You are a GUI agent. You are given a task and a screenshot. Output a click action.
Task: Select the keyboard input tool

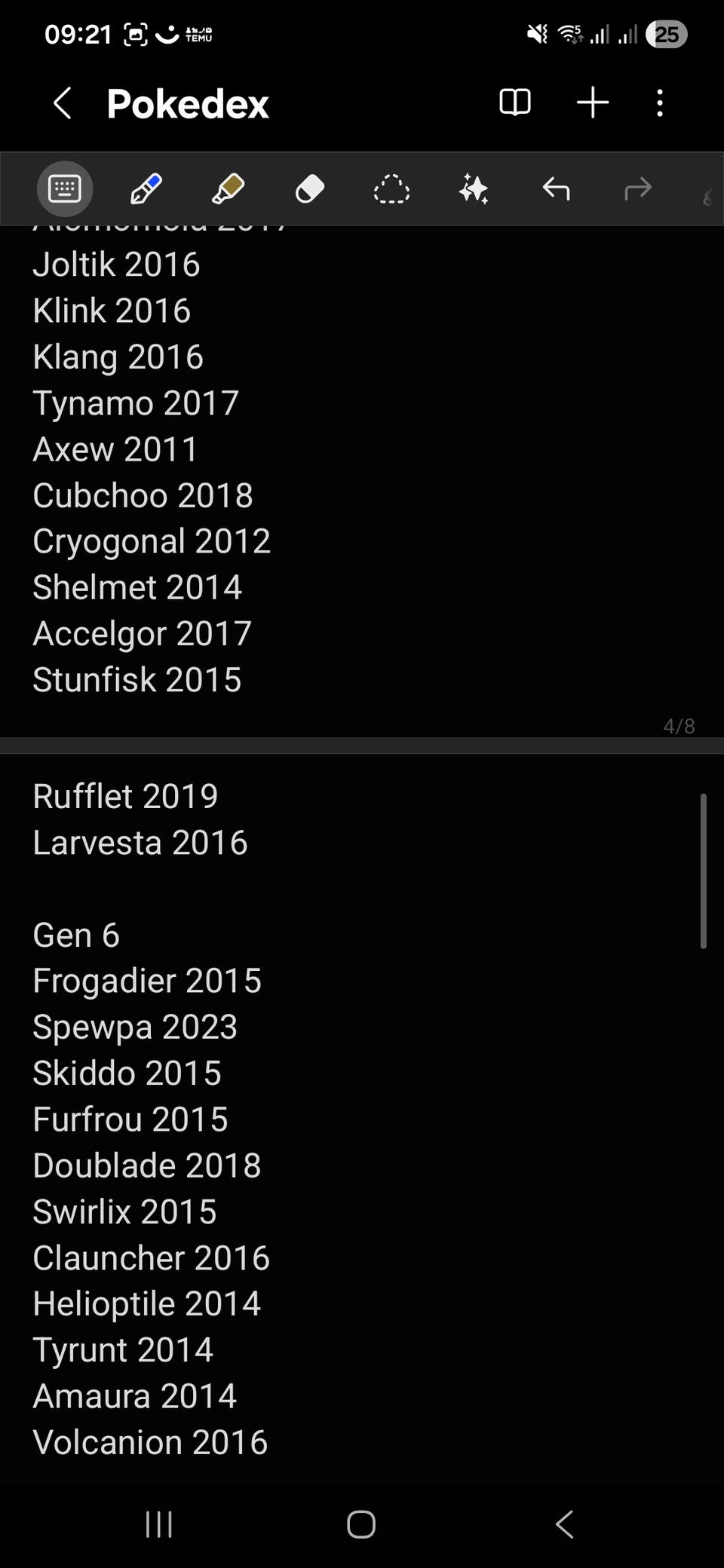pyautogui.click(x=65, y=188)
